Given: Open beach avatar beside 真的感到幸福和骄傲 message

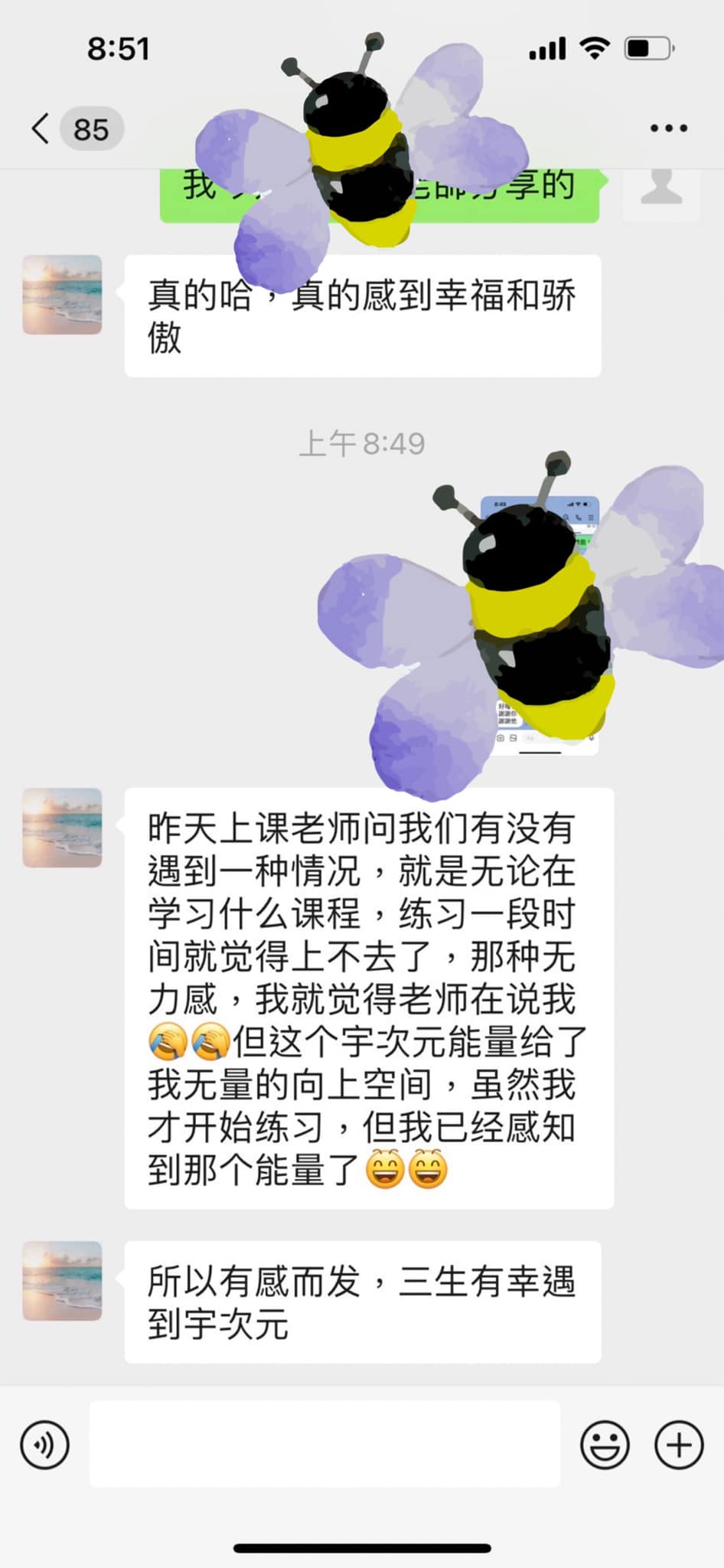Looking at the screenshot, I should click(x=62, y=295).
